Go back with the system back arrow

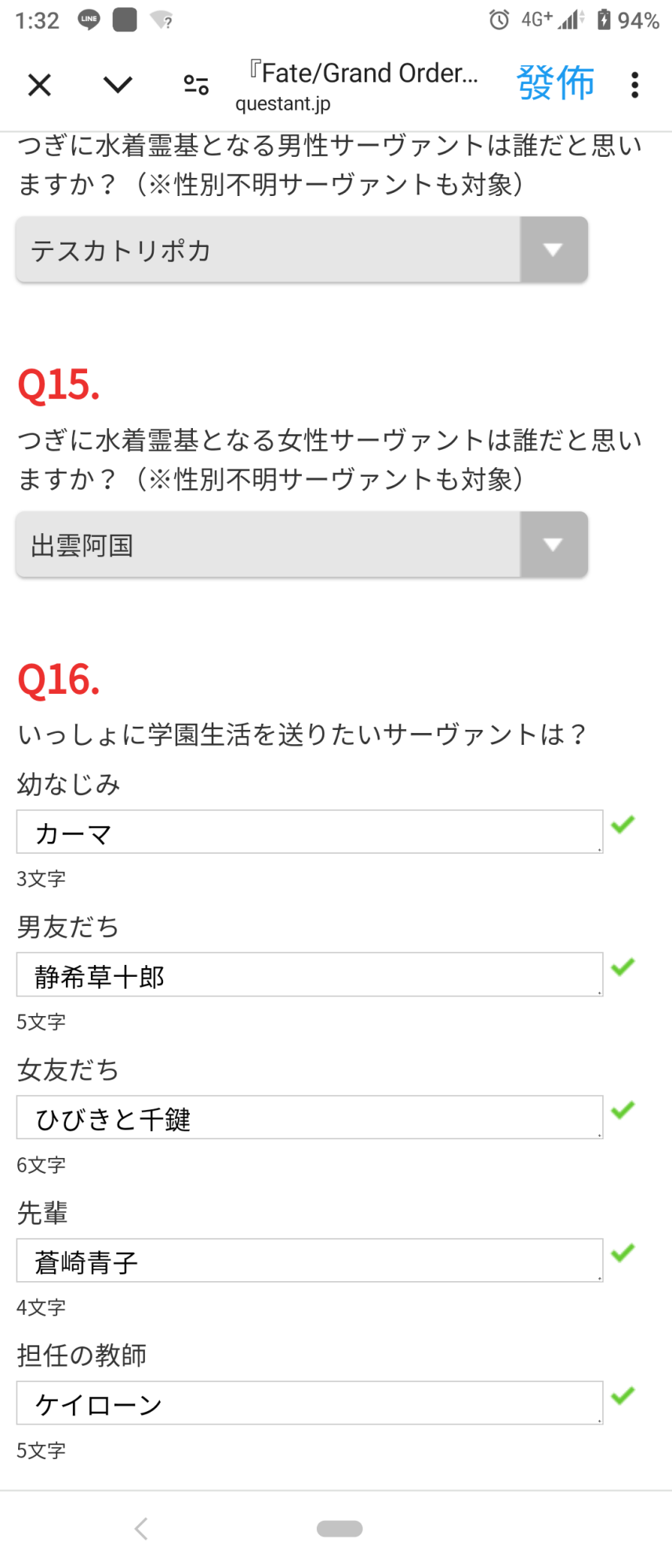tap(141, 1528)
